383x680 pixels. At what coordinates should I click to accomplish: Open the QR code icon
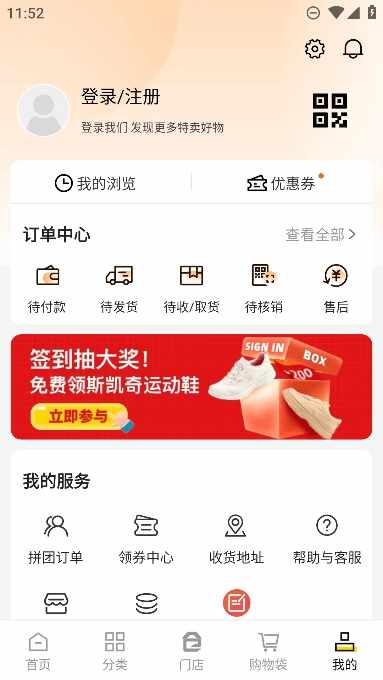330,111
